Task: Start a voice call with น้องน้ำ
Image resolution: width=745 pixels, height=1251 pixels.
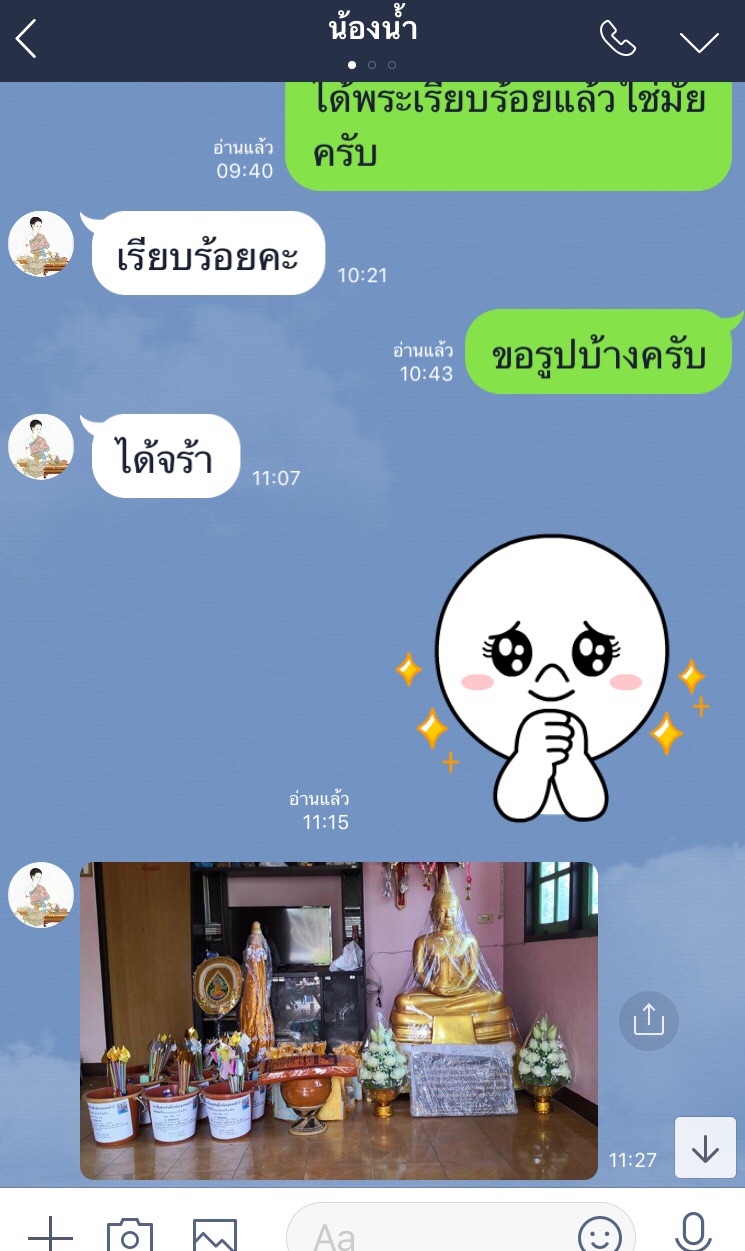Action: click(617, 40)
